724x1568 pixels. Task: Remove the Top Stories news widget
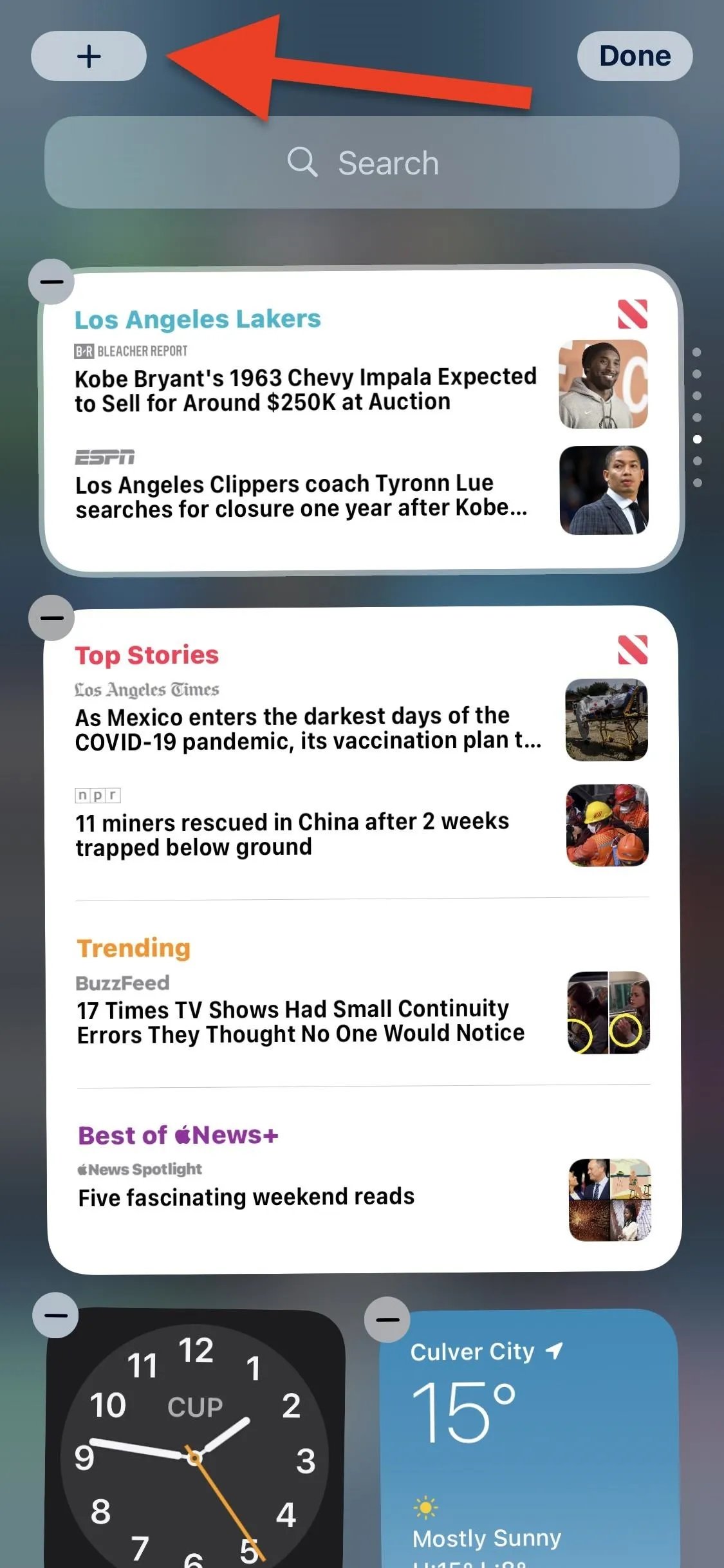pos(51,618)
